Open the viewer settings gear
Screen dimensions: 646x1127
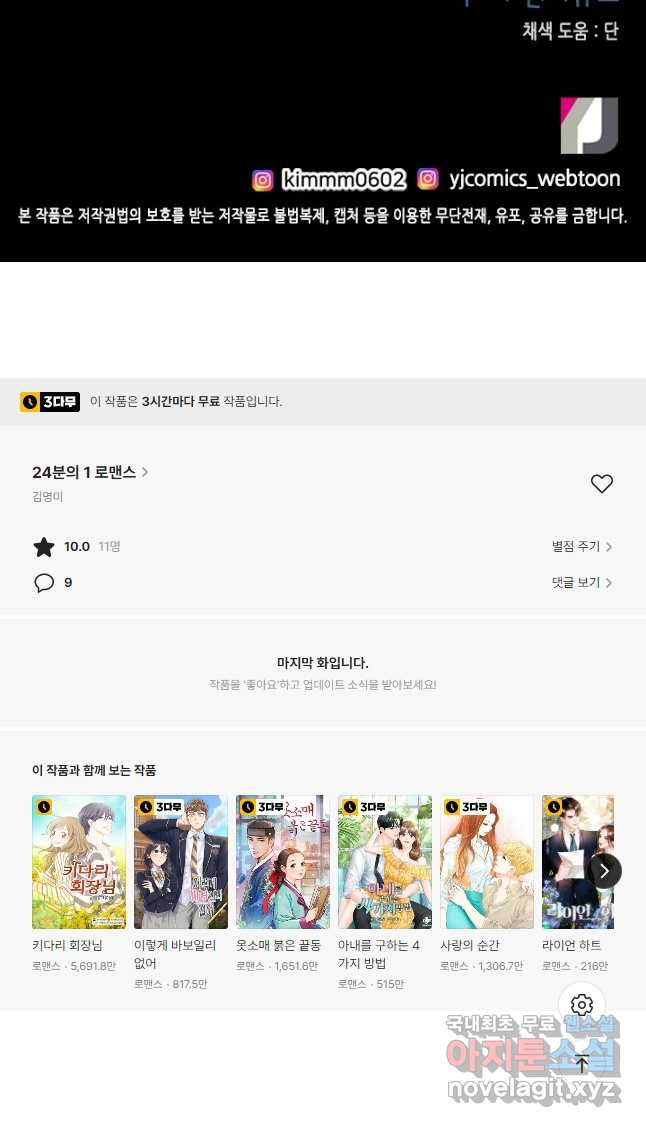pyautogui.click(x=582, y=1005)
